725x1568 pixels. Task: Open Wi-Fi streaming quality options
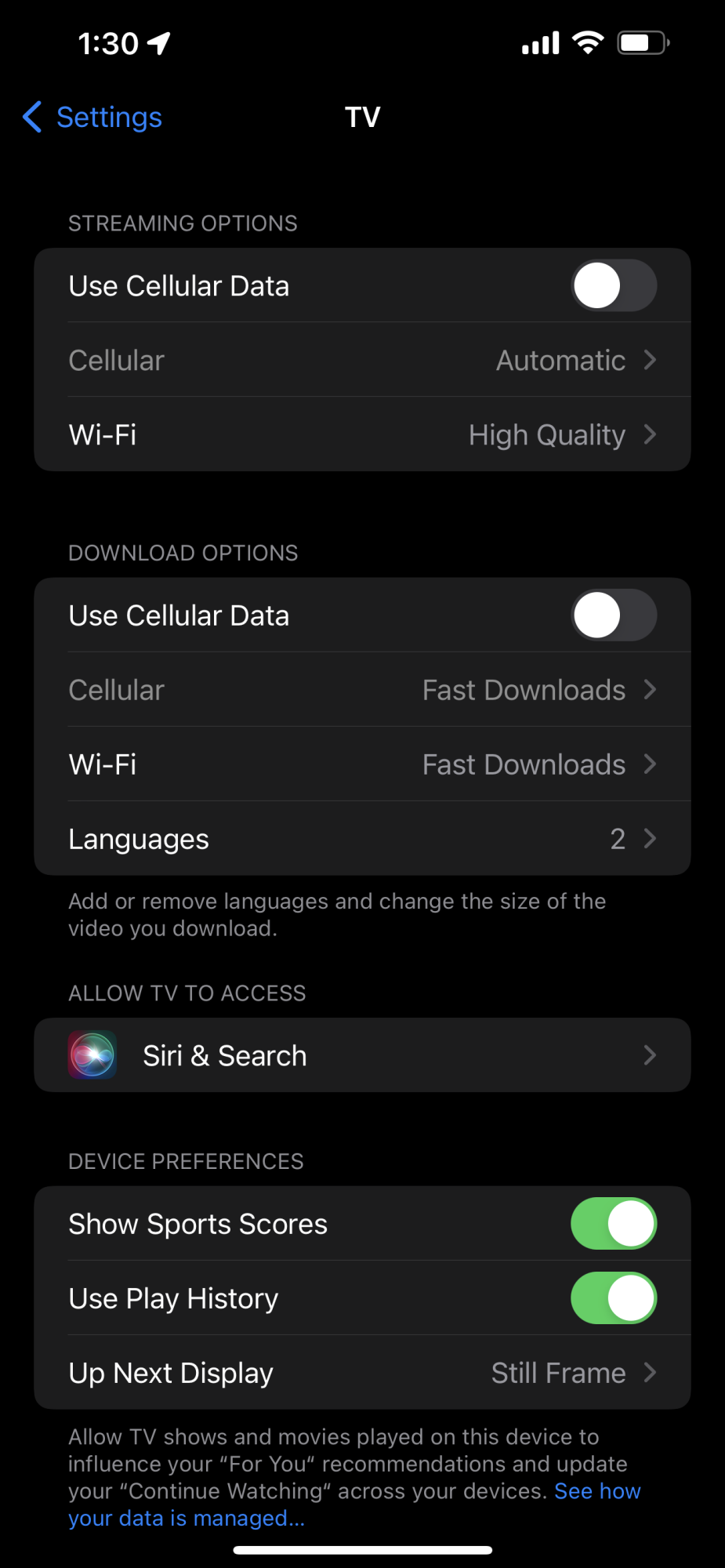pyautogui.click(x=362, y=435)
